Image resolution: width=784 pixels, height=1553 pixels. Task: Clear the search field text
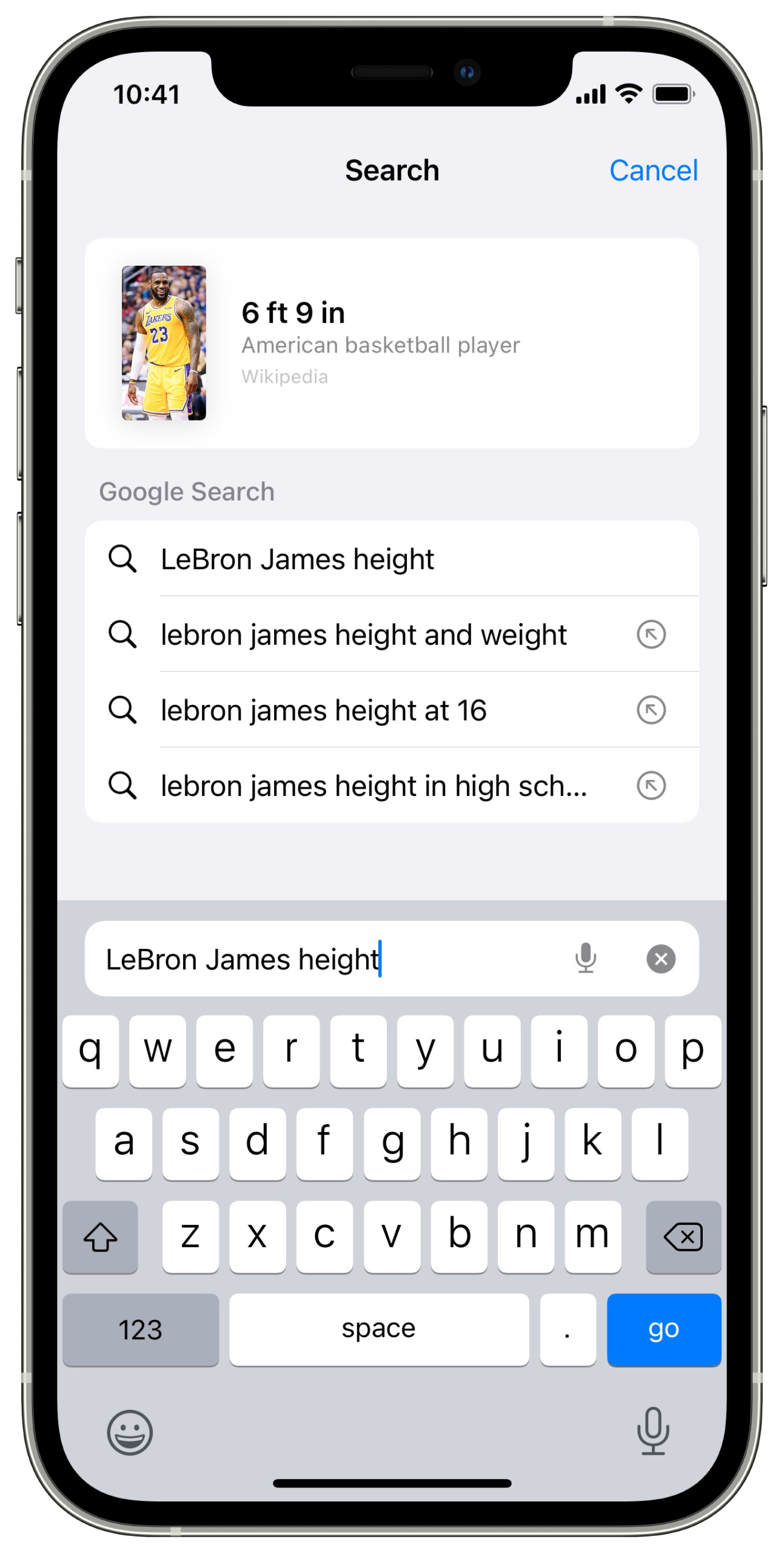pyautogui.click(x=661, y=959)
